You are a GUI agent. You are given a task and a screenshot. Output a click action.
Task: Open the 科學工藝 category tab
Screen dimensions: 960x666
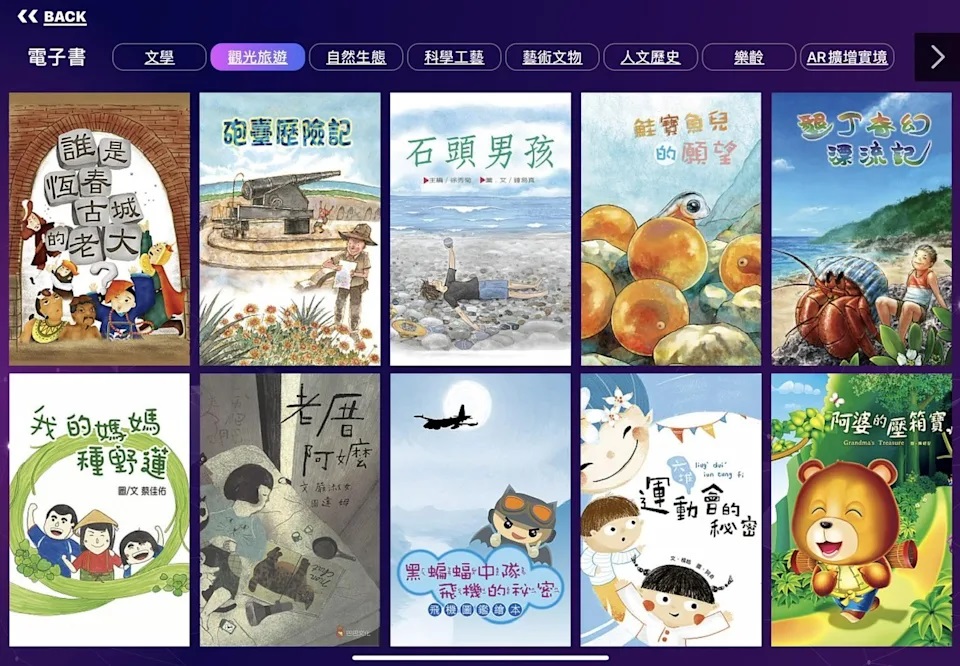pos(454,57)
